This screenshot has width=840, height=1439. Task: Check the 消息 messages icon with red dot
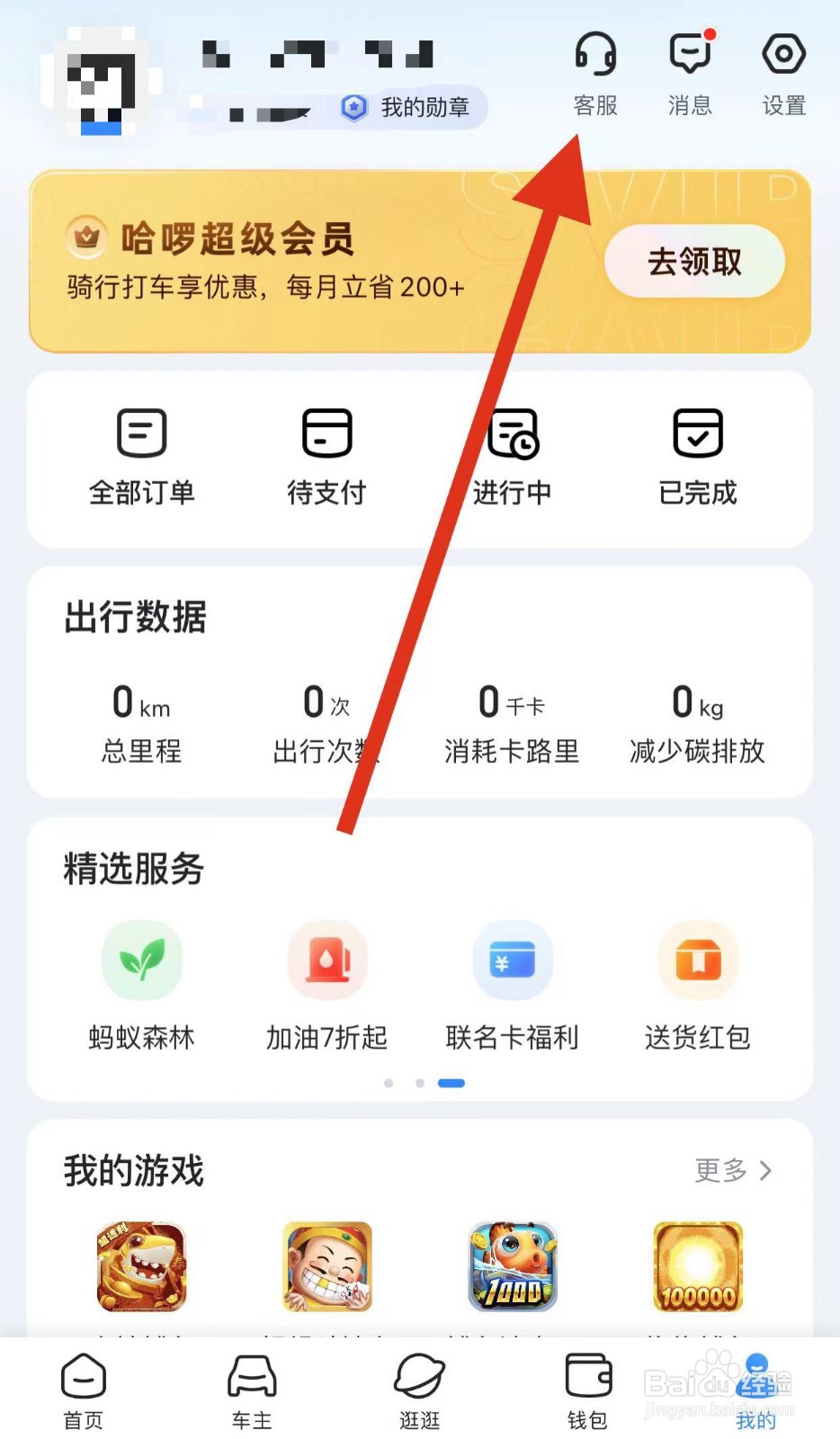pyautogui.click(x=689, y=74)
